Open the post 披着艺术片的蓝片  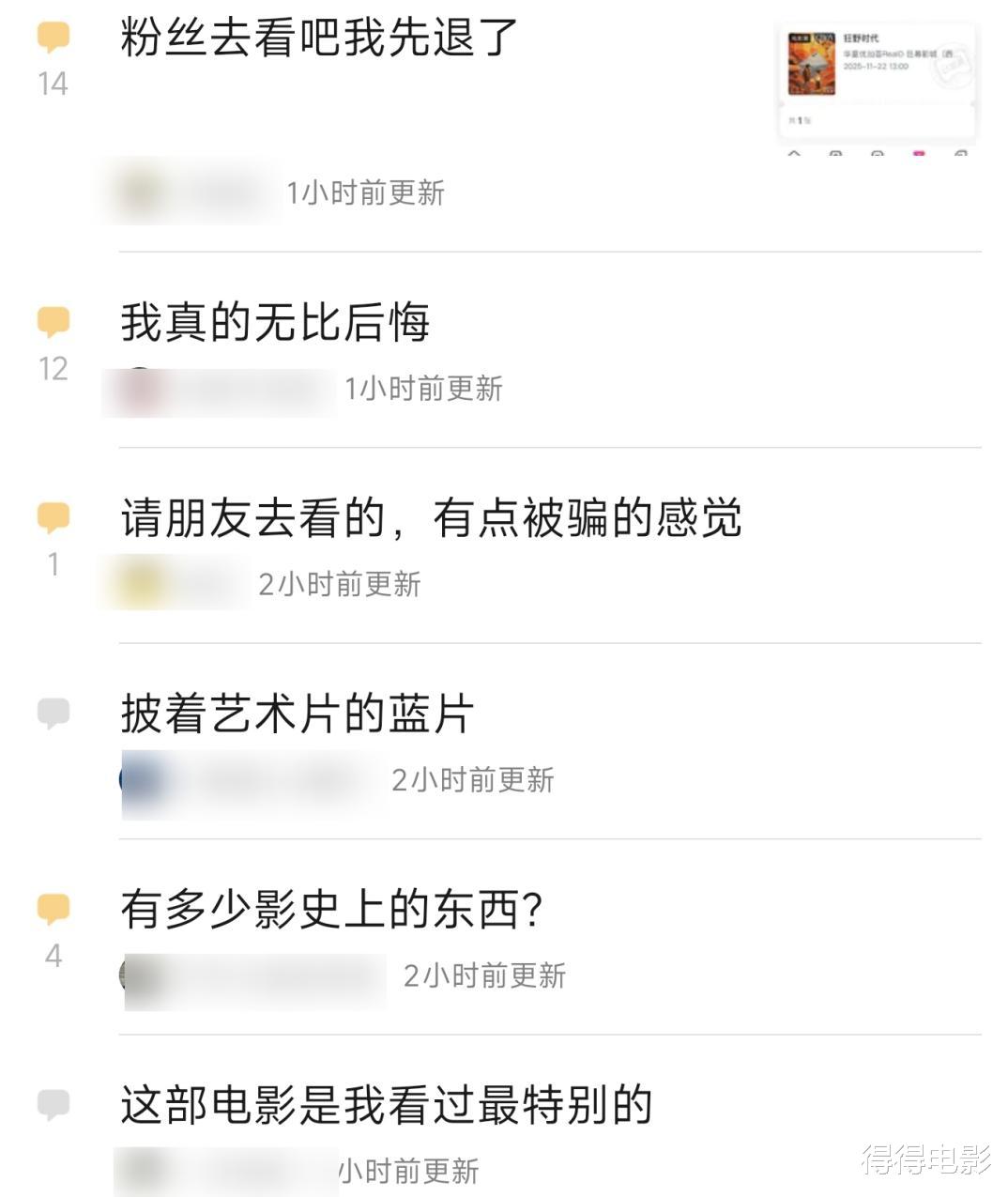tap(297, 714)
